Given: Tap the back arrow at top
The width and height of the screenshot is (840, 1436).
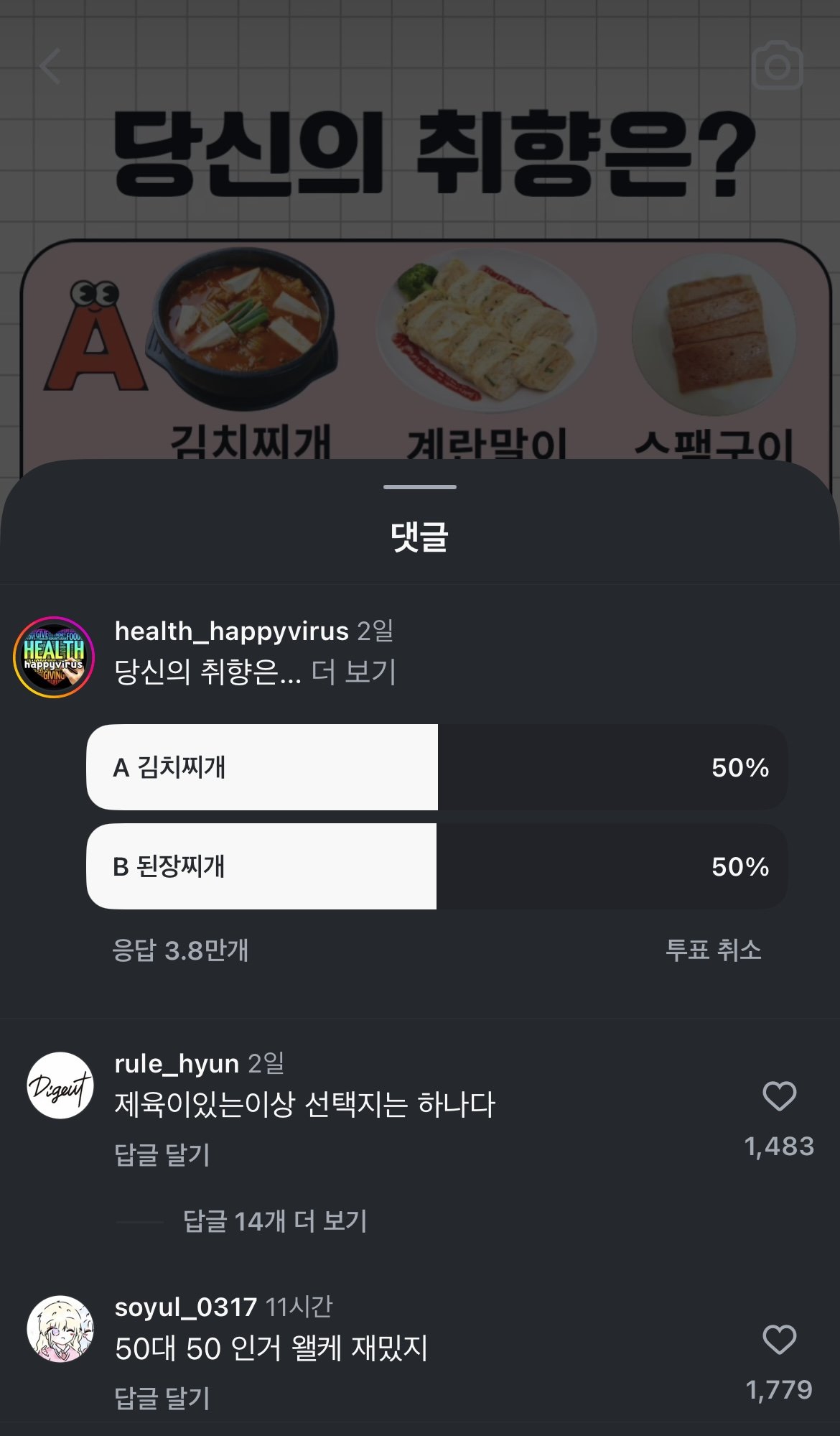Looking at the screenshot, I should click(50, 67).
